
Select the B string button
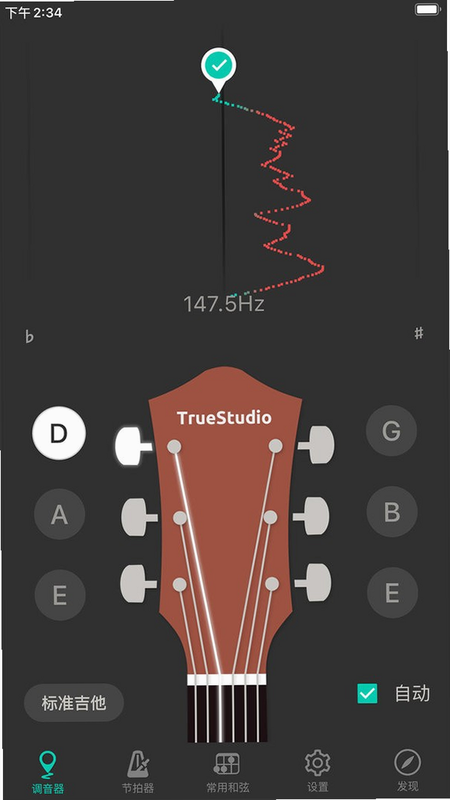pos(392,512)
